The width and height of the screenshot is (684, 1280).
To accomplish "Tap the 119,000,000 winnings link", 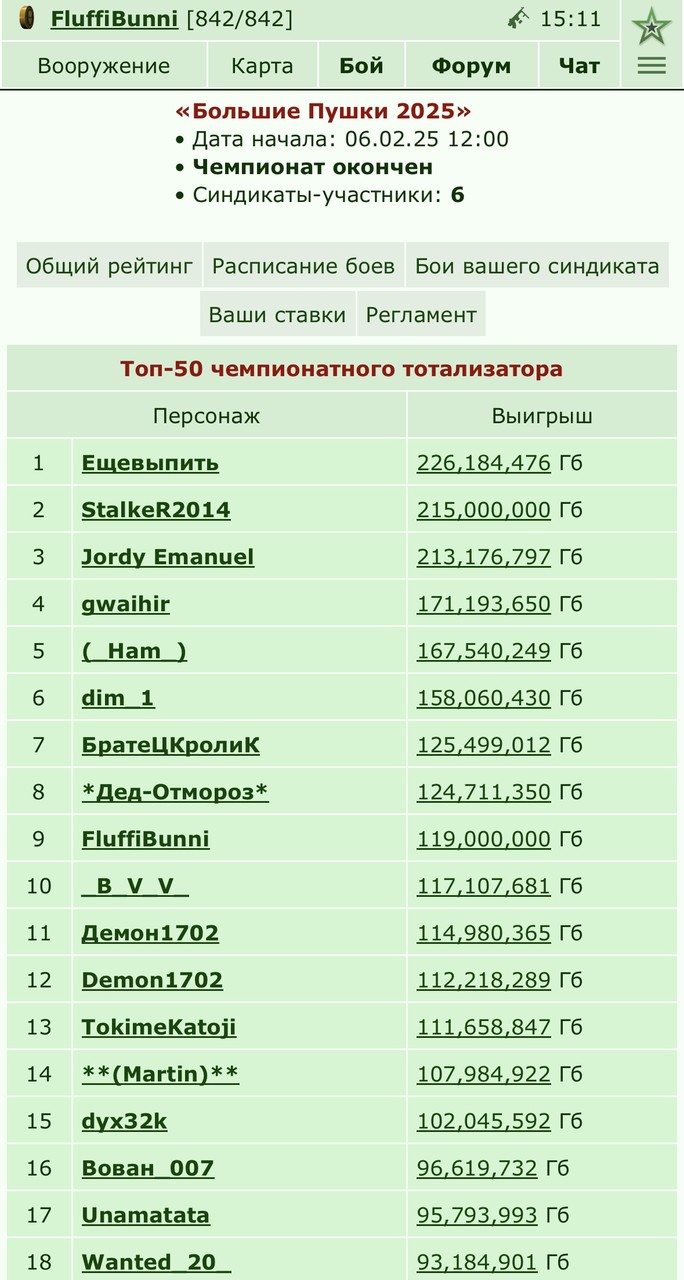I will click(x=484, y=839).
